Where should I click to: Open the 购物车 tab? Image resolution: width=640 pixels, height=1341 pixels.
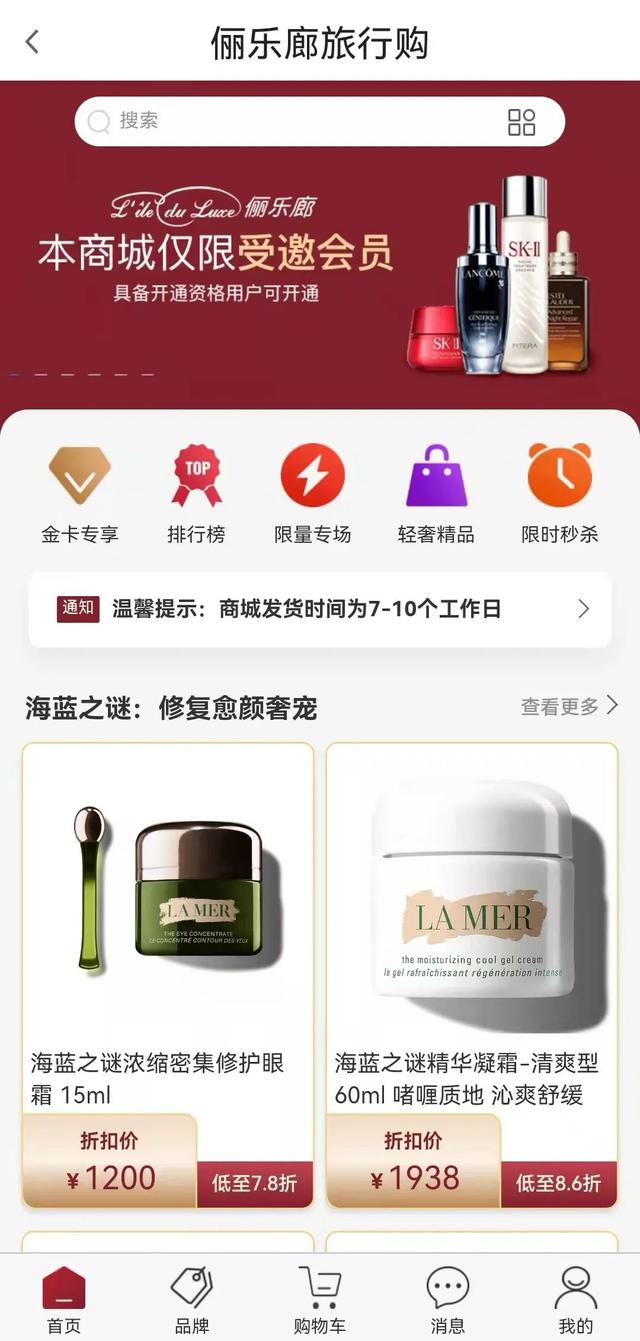320,1299
